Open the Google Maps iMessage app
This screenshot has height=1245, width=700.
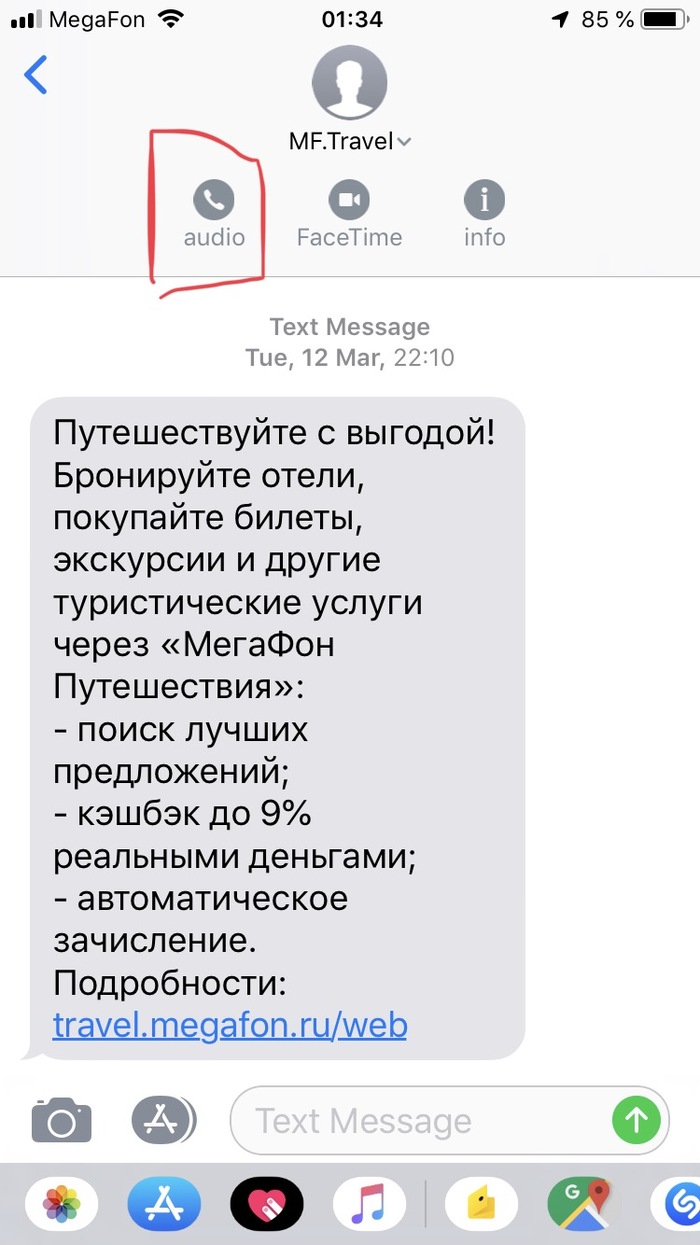click(x=583, y=1203)
